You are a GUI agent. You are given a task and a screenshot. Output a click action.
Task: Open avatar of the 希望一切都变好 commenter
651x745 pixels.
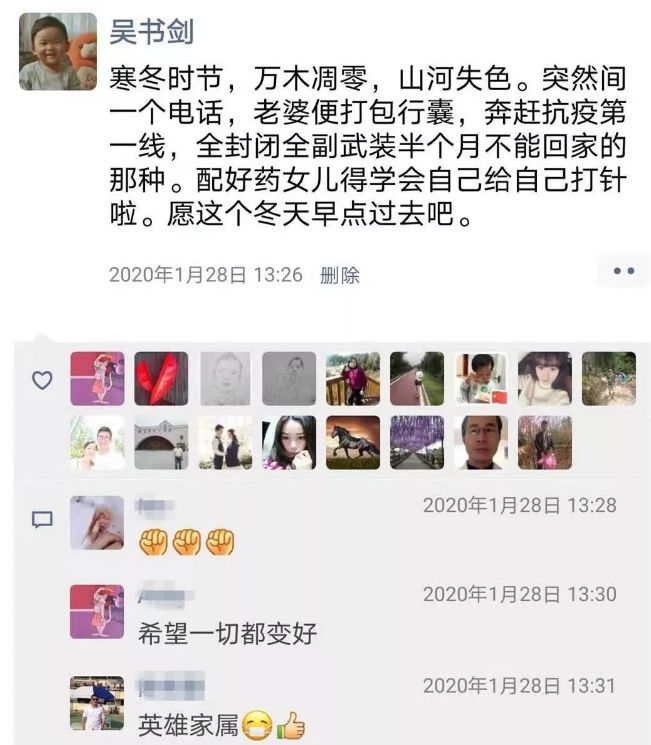coord(97,612)
